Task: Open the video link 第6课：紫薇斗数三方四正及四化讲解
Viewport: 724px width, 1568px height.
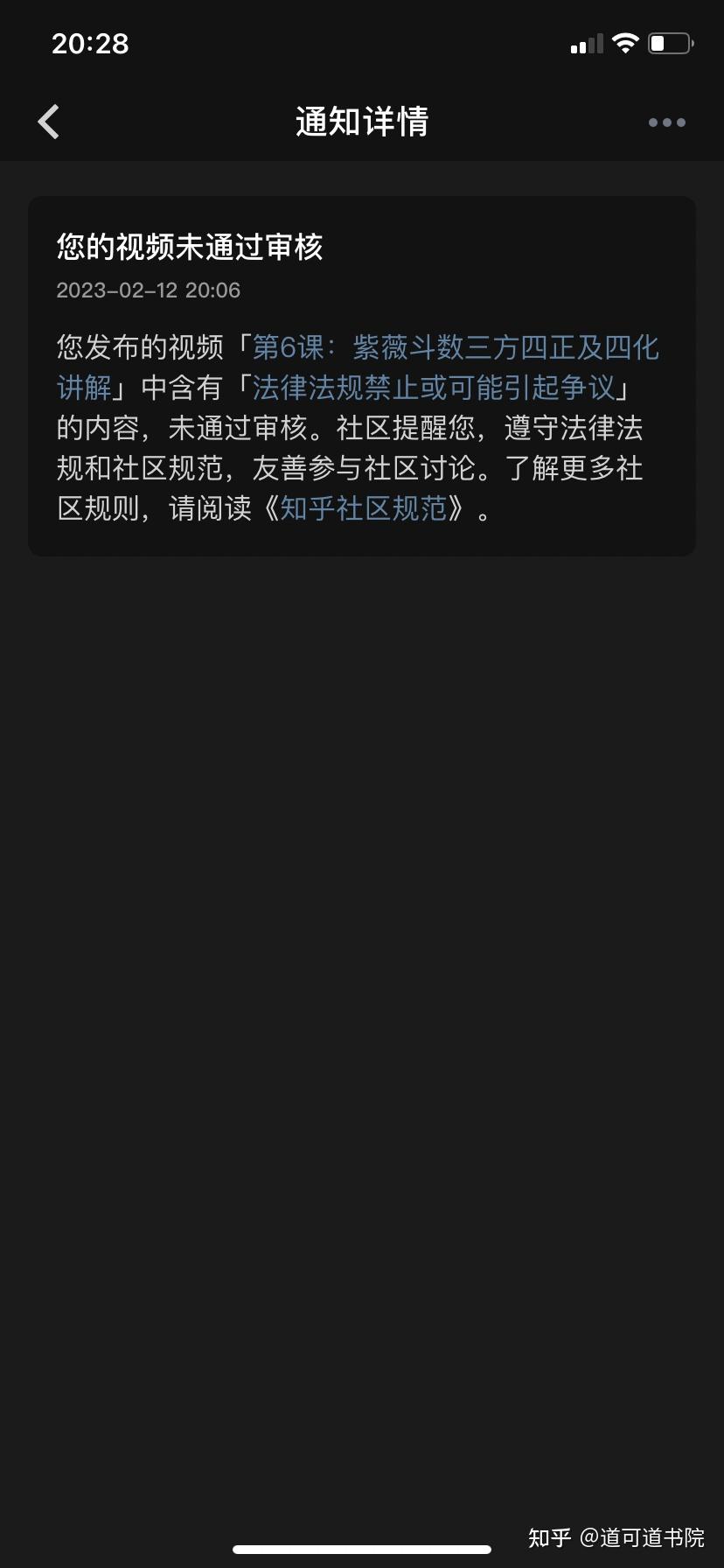Action: coord(456,347)
